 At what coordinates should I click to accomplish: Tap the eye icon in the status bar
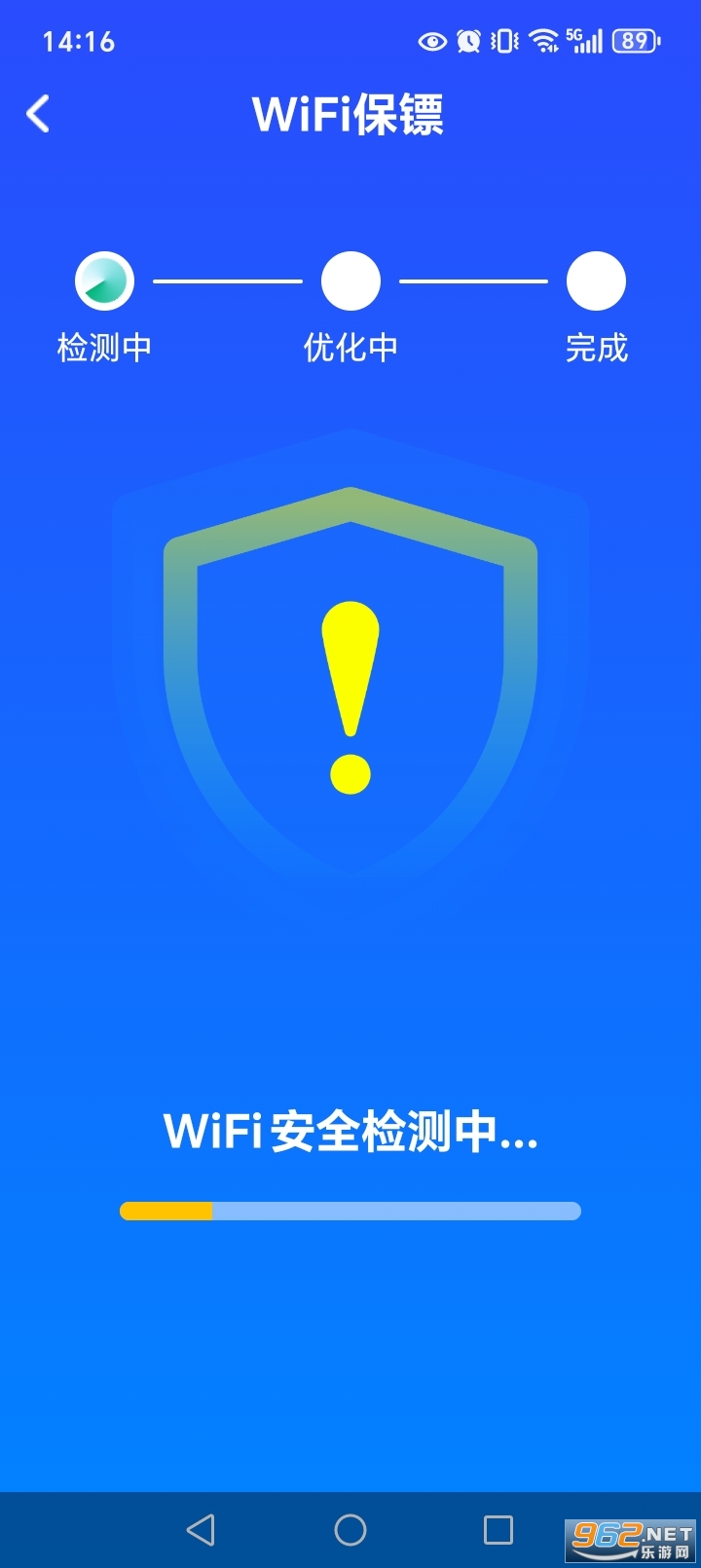coord(430,41)
